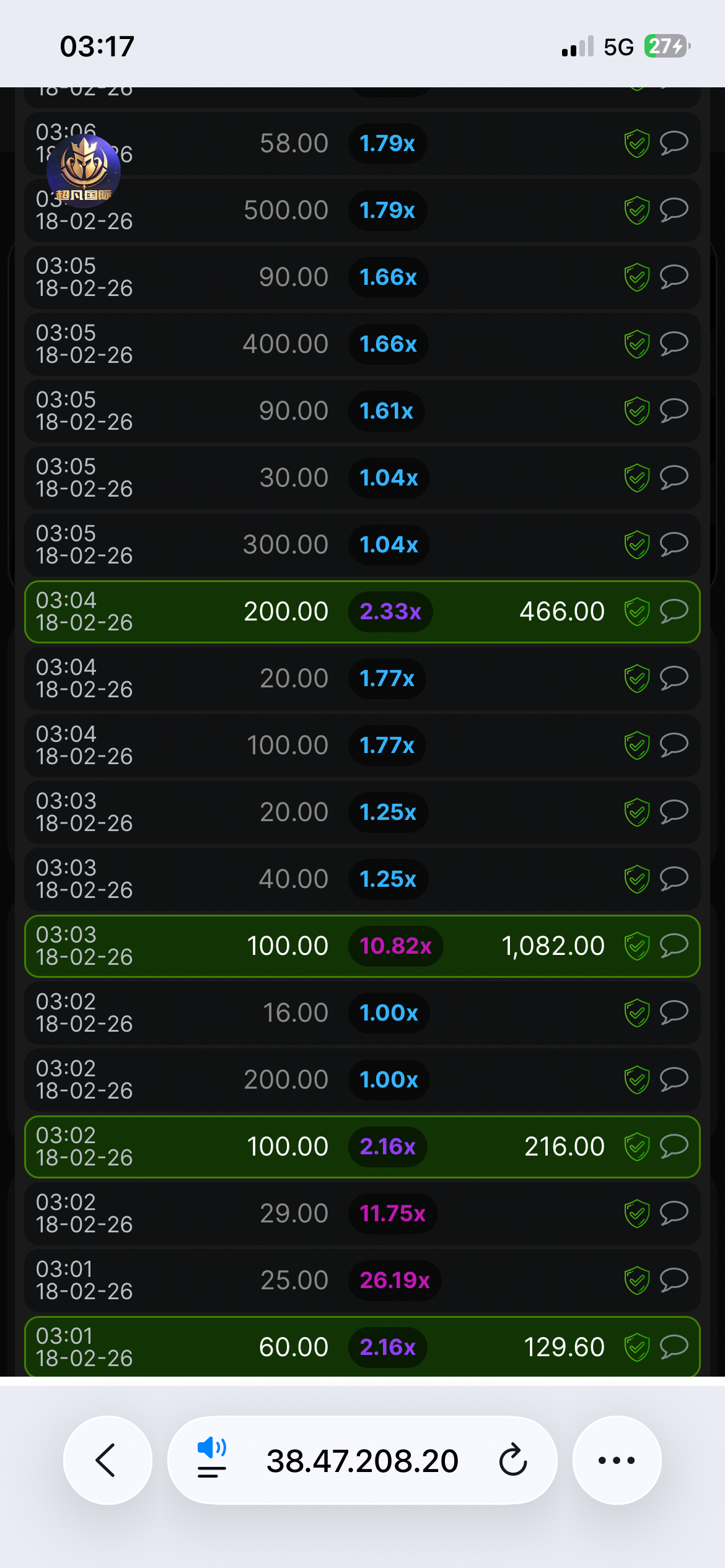Share the 300.00 bet via chat icon

point(674,544)
